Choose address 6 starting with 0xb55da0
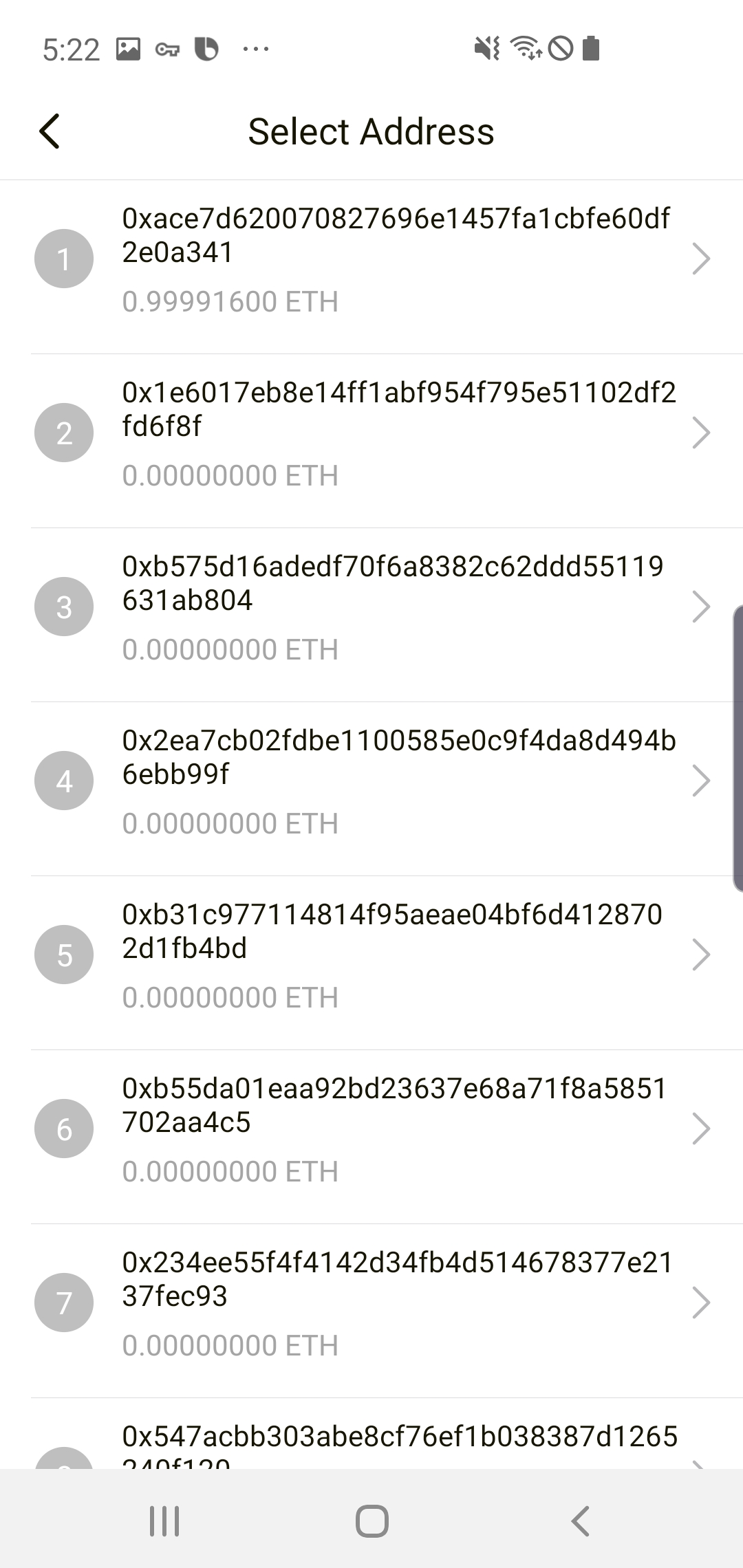The width and height of the screenshot is (743, 1568). point(371,1137)
